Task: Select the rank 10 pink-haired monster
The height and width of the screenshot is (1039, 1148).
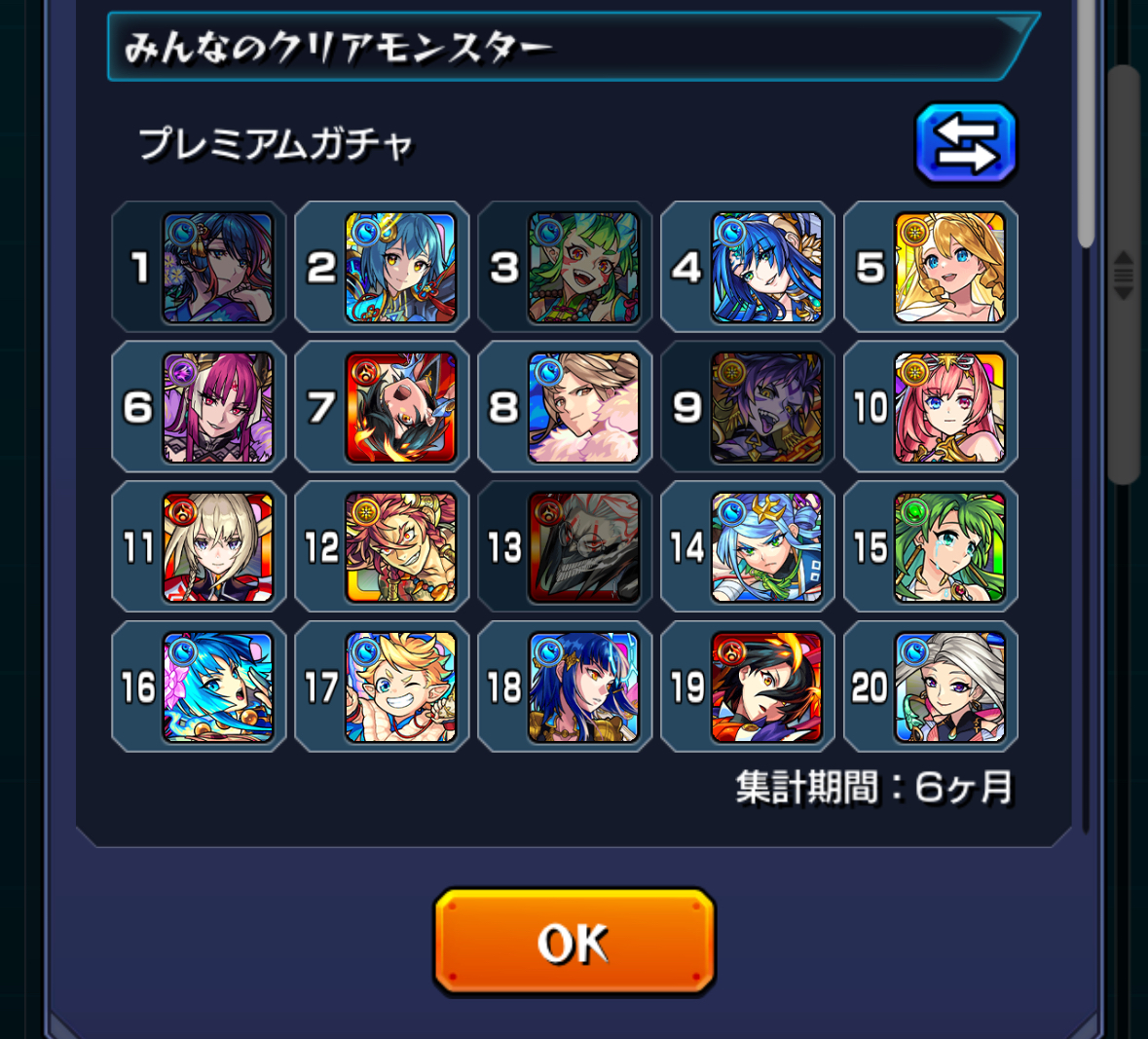Action: [949, 407]
